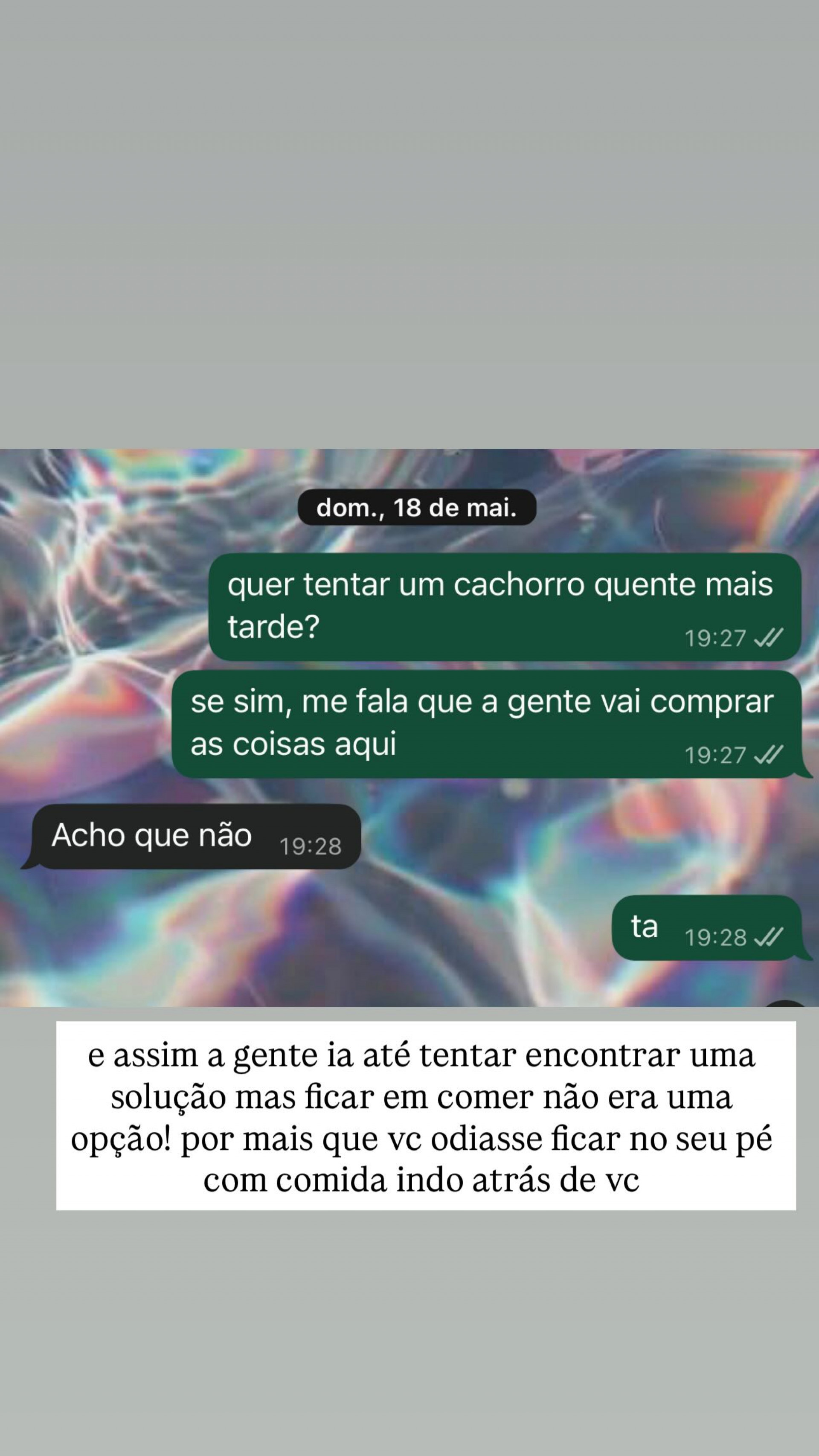Viewport: 819px width, 1456px height.
Task: Click the timestamp on the second green message
Action: (716, 756)
